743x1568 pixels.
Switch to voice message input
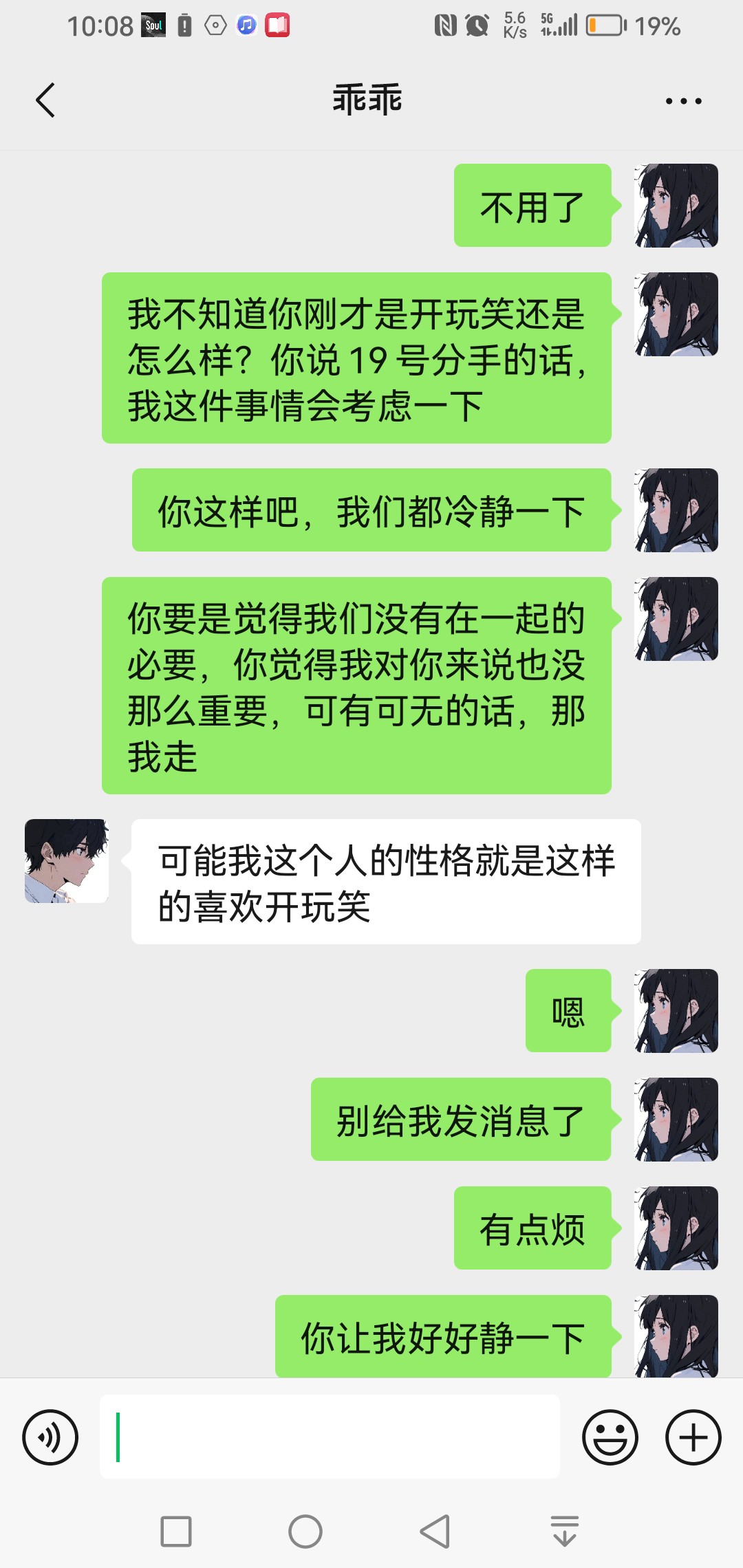tap(50, 1437)
